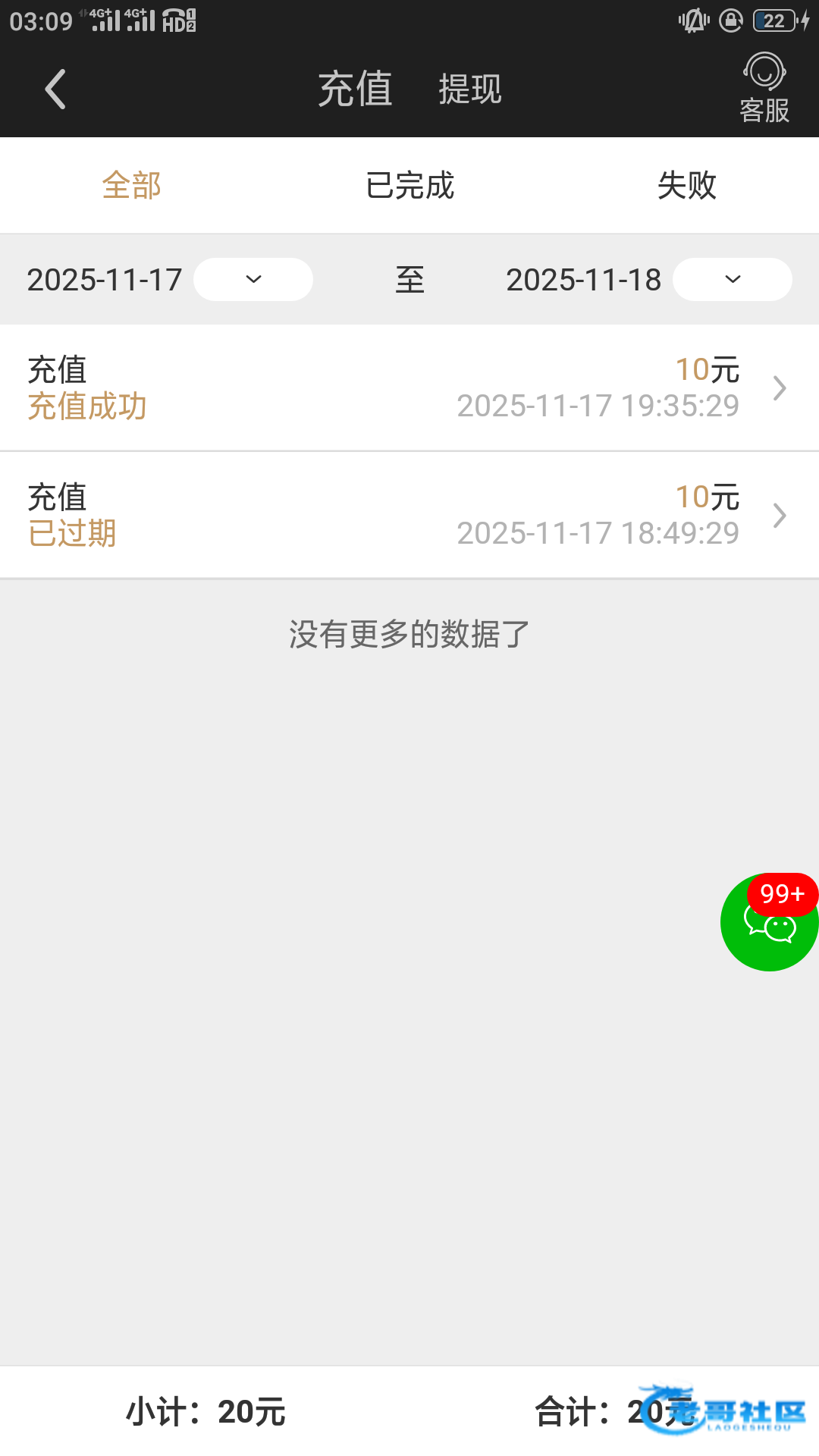The image size is (819, 1456).
Task: Go back using the top-left arrow
Action: 55,89
